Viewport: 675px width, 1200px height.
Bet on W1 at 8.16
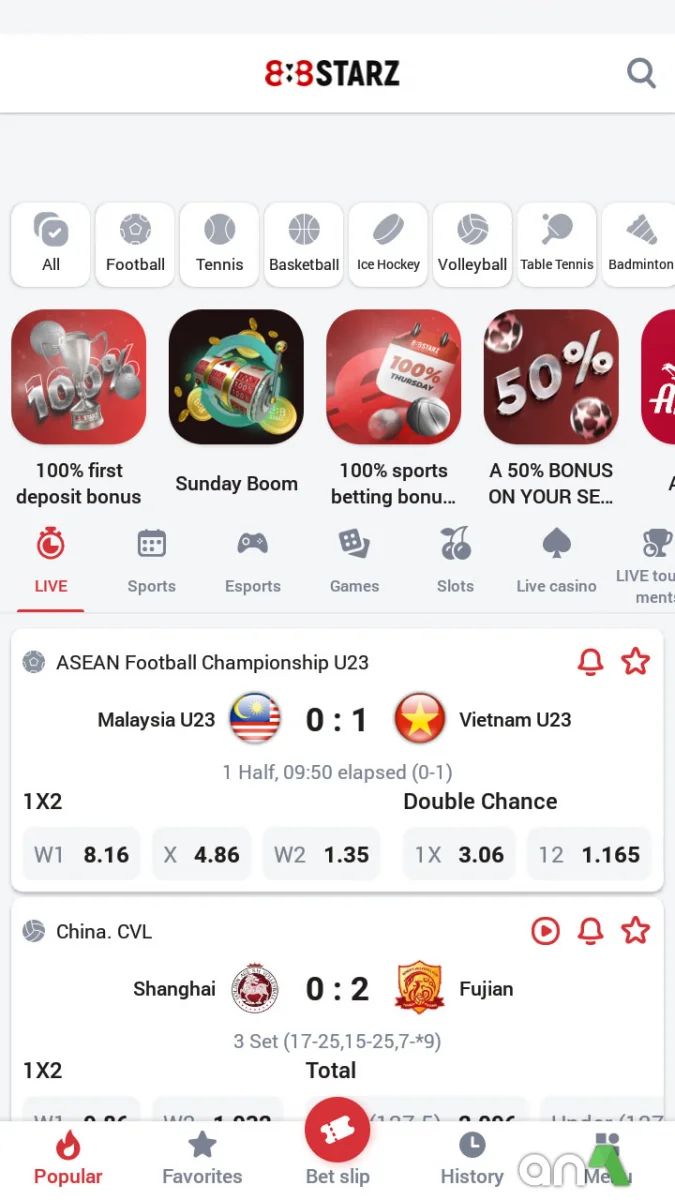pyautogui.click(x=81, y=855)
